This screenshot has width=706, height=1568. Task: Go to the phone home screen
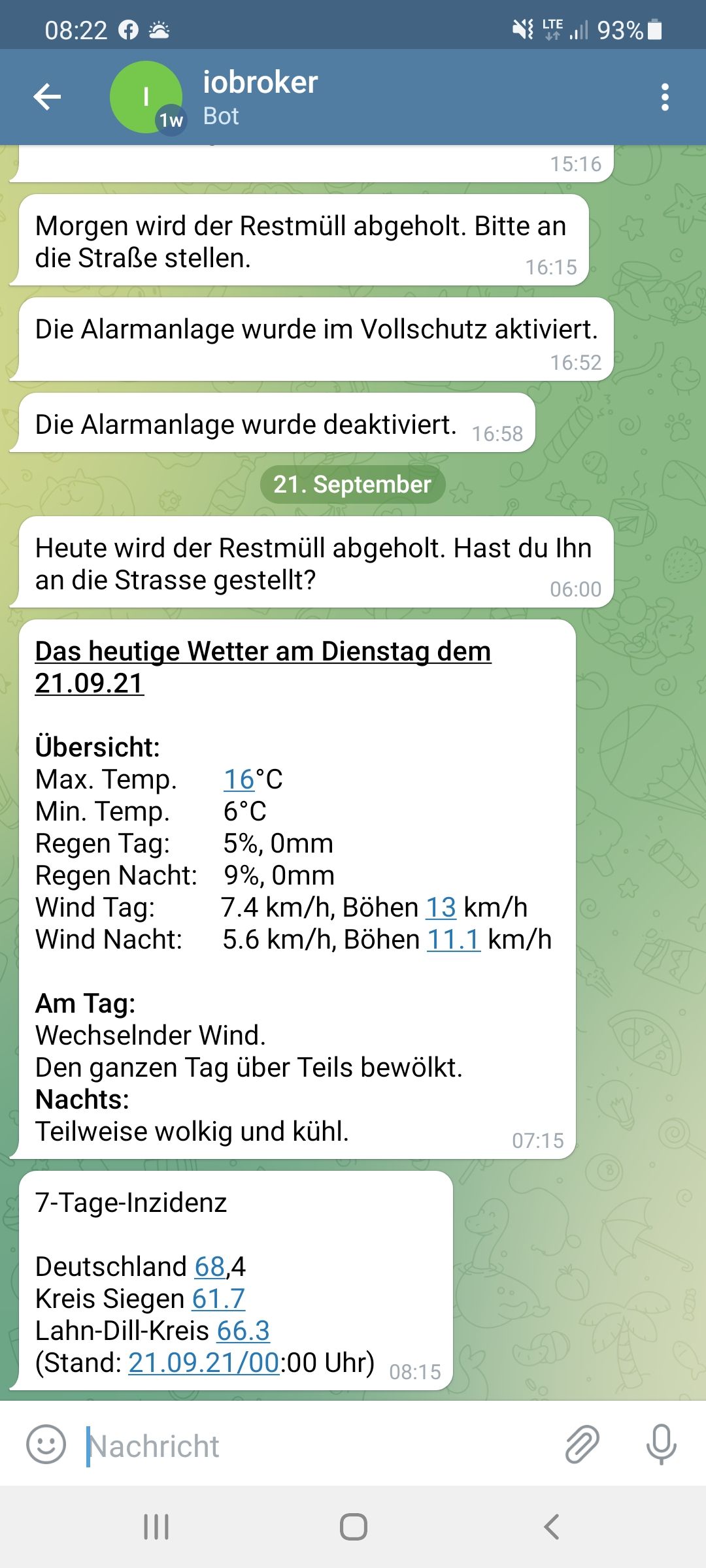click(x=353, y=1527)
